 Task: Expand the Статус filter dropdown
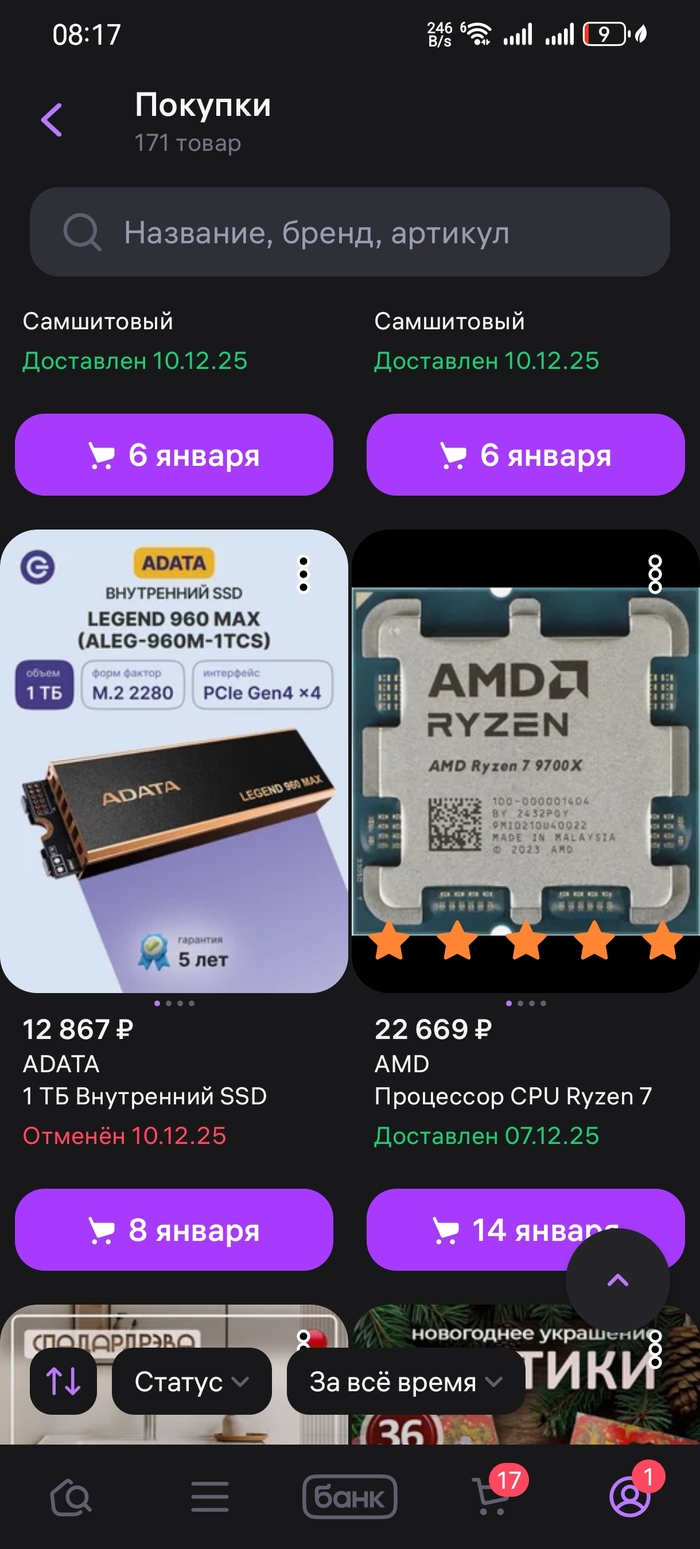[192, 1382]
